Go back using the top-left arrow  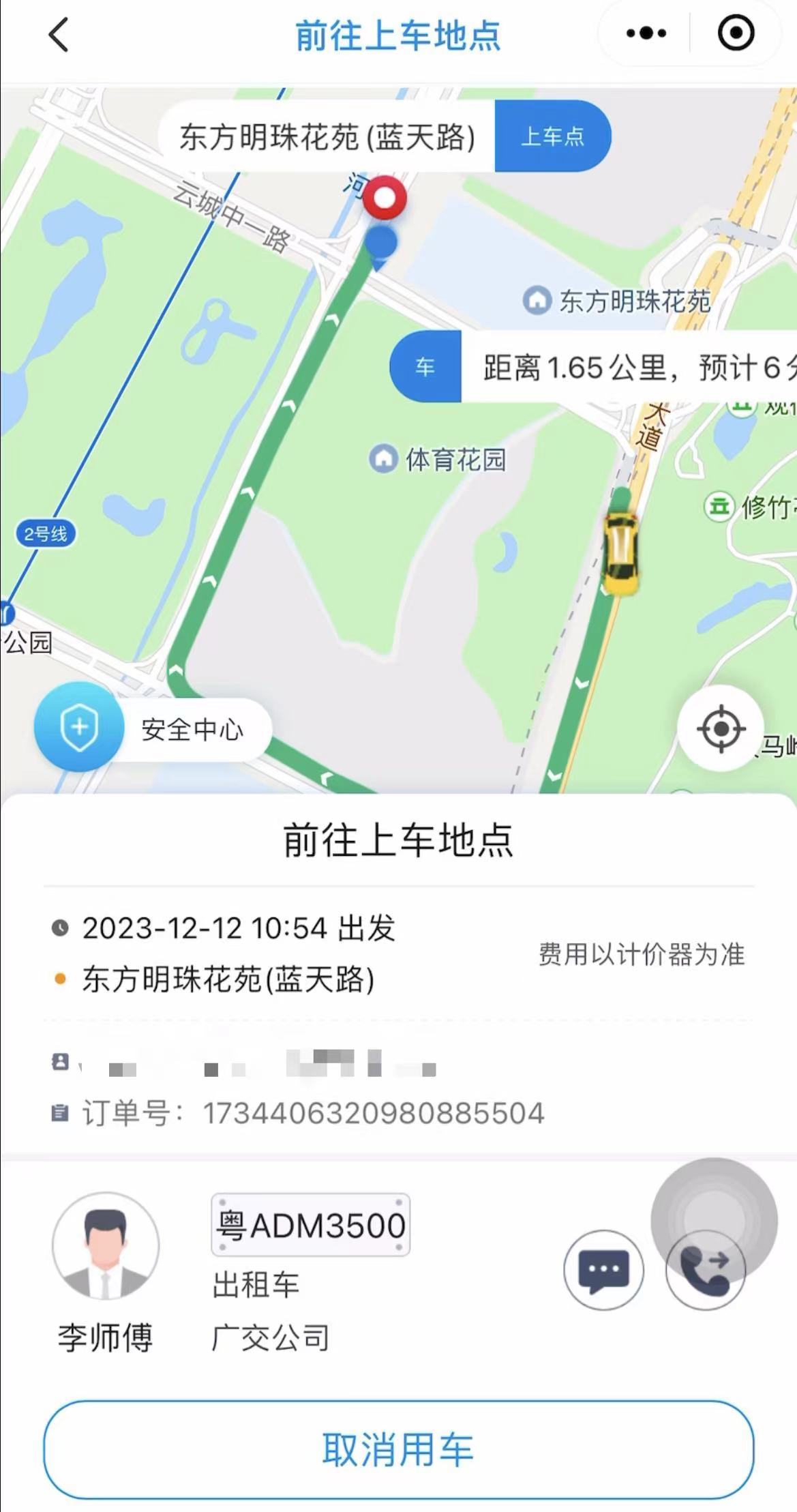pos(59,34)
